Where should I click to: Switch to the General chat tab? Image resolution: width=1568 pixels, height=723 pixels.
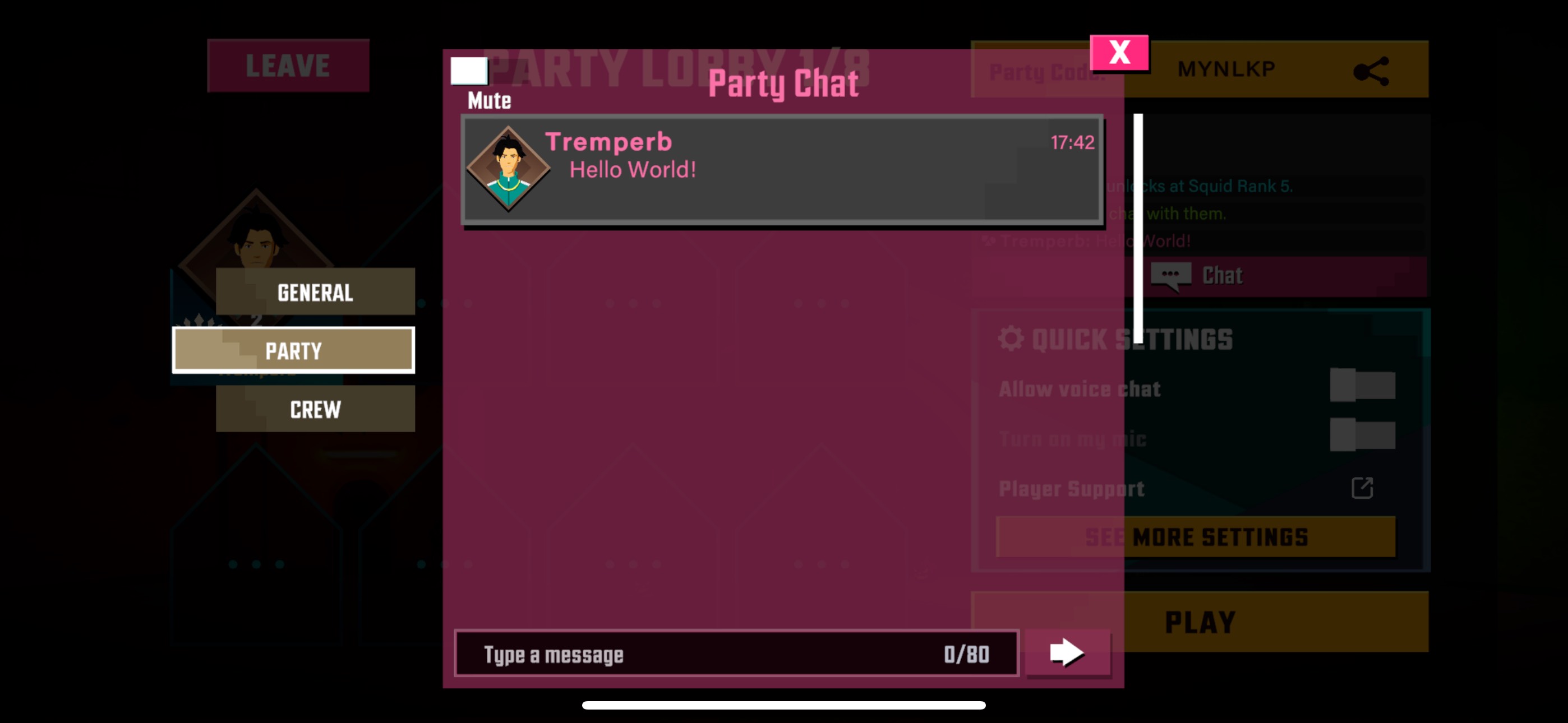coord(315,292)
